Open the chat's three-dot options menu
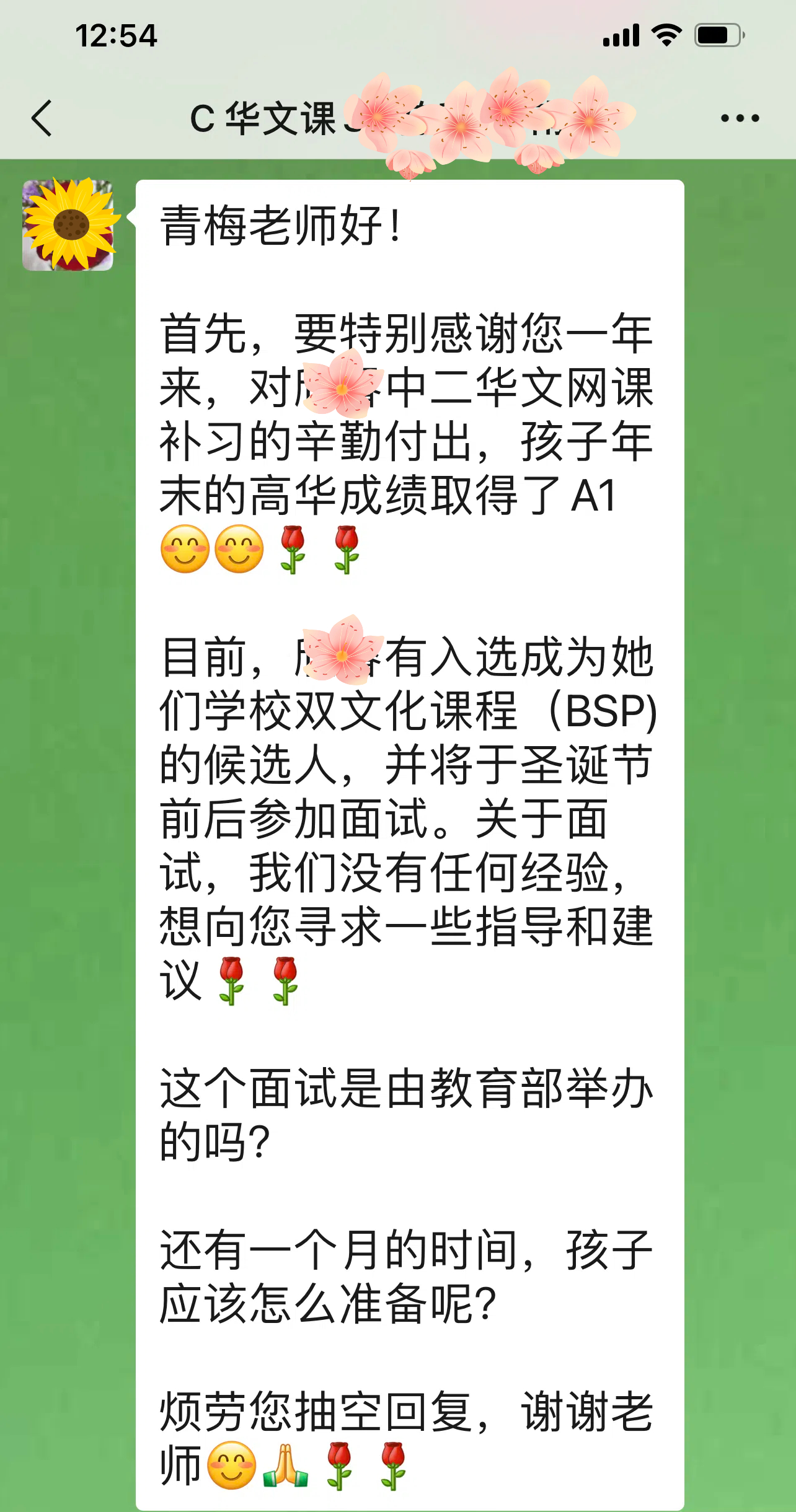 tap(740, 118)
